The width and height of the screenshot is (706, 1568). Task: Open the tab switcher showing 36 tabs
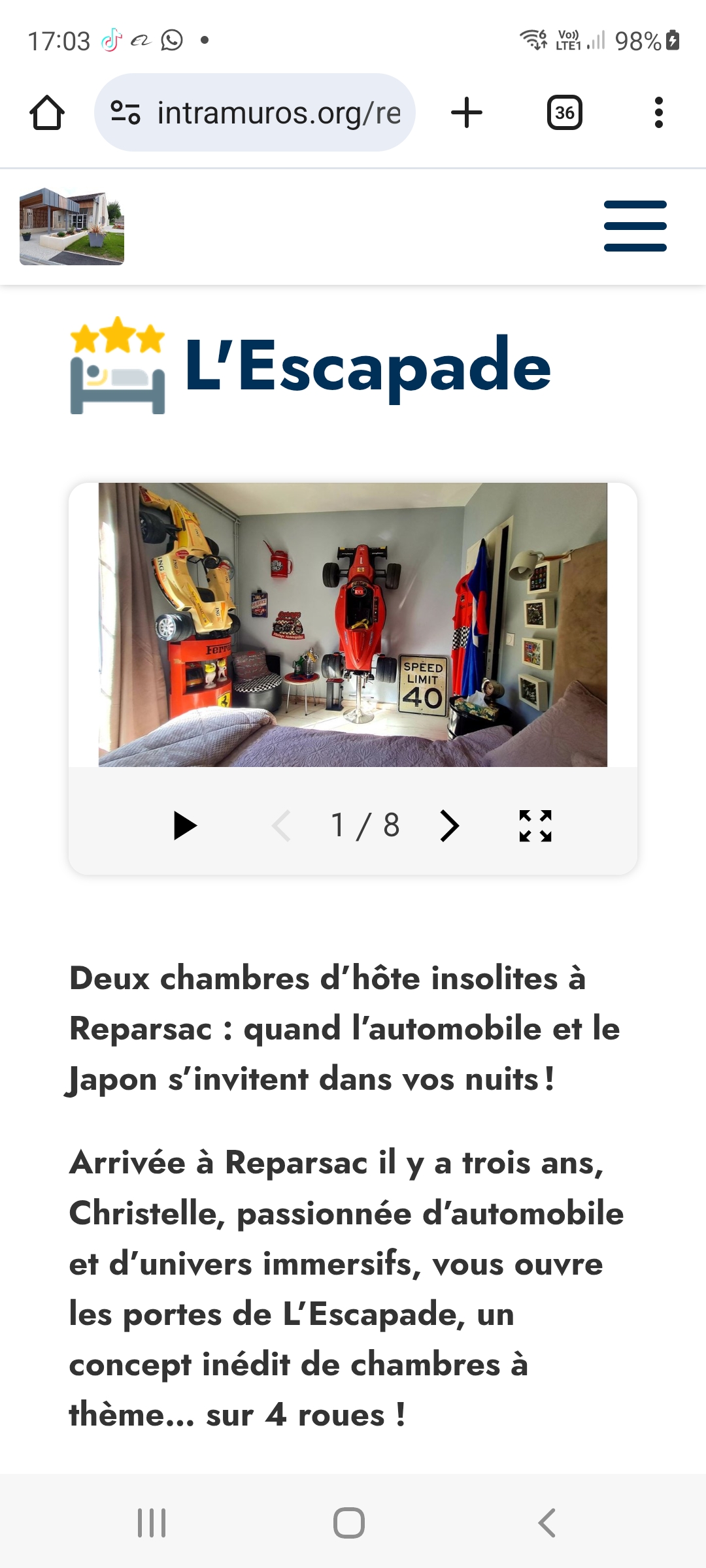click(x=564, y=113)
